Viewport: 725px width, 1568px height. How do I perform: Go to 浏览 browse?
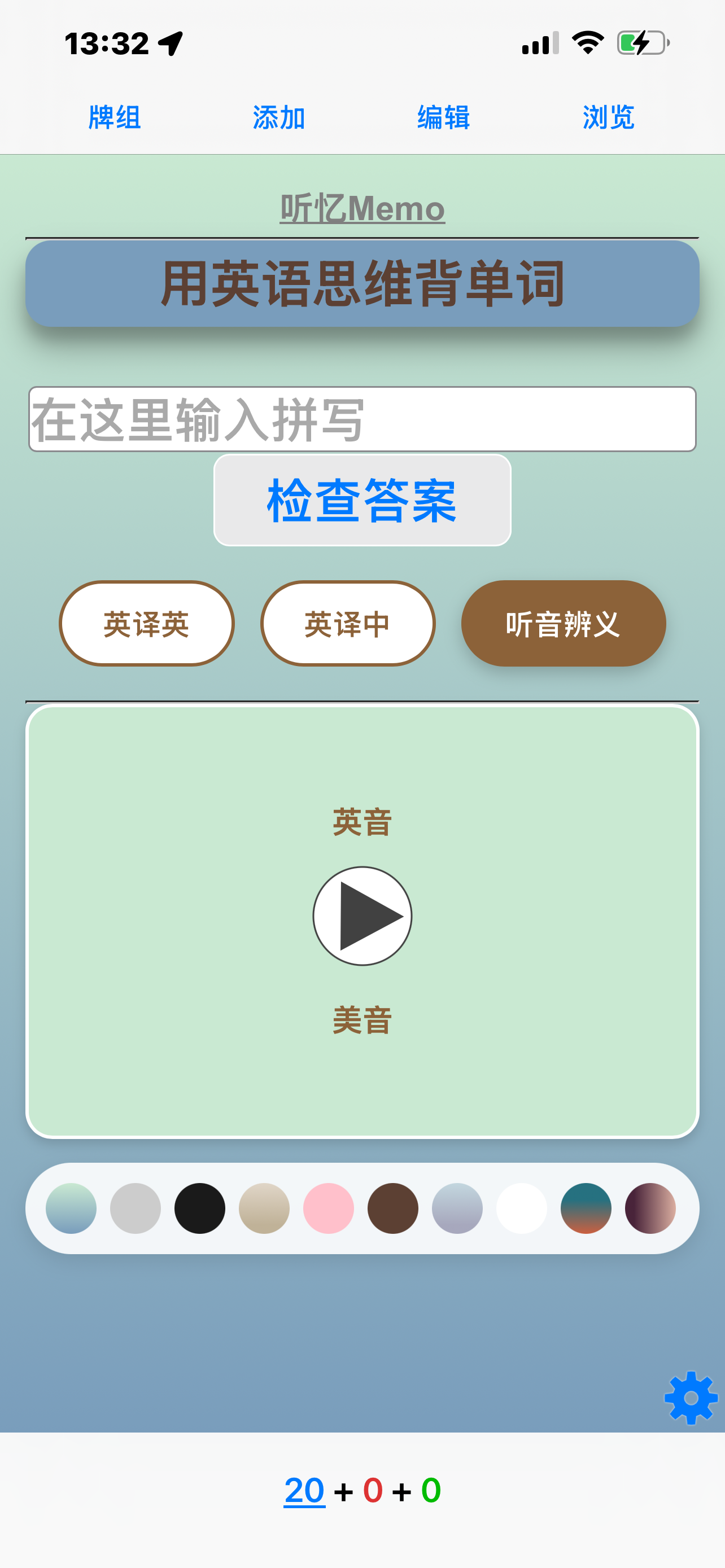[x=609, y=117]
